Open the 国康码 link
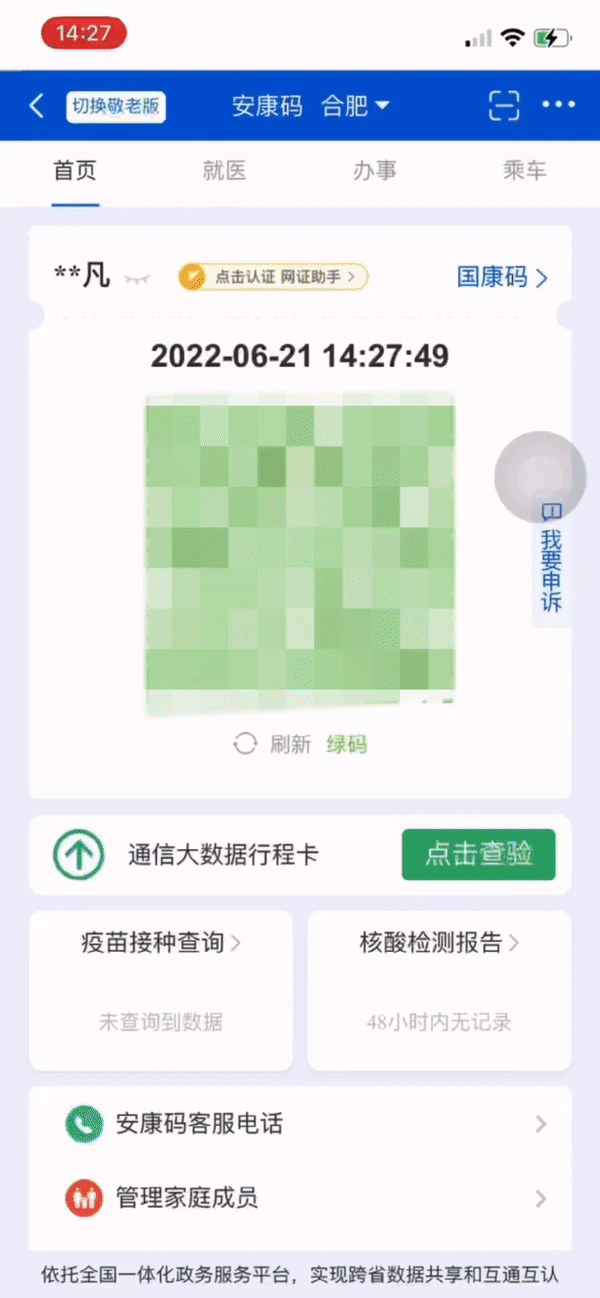This screenshot has width=600, height=1298. pos(502,277)
